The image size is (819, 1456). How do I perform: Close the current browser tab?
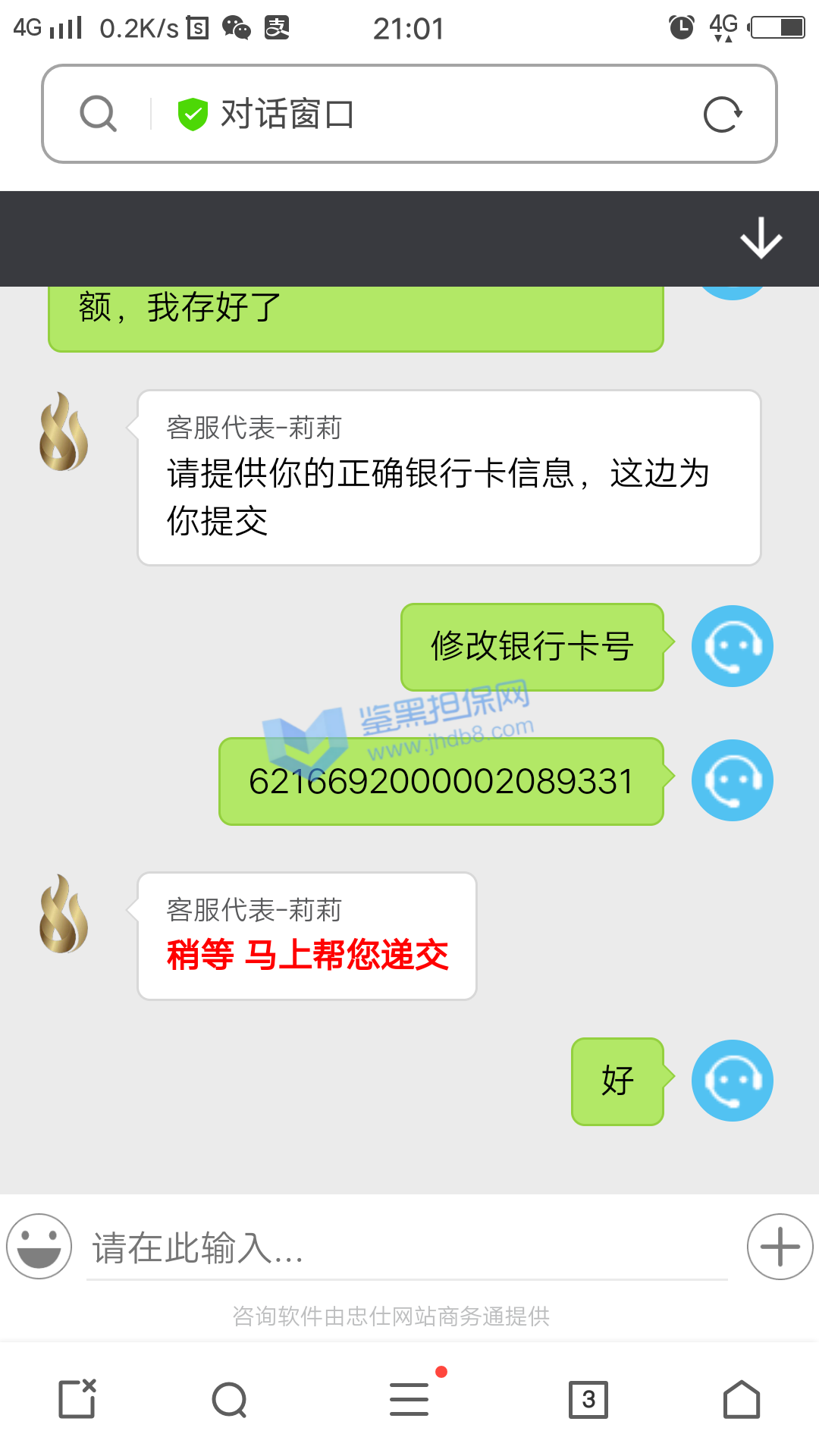click(x=77, y=1398)
